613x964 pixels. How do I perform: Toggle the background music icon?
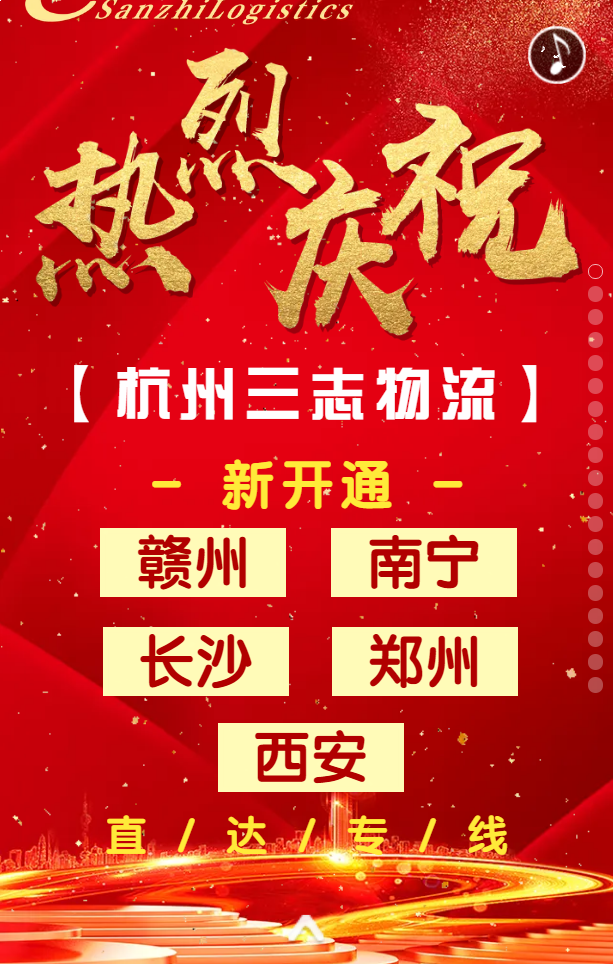tap(557, 55)
